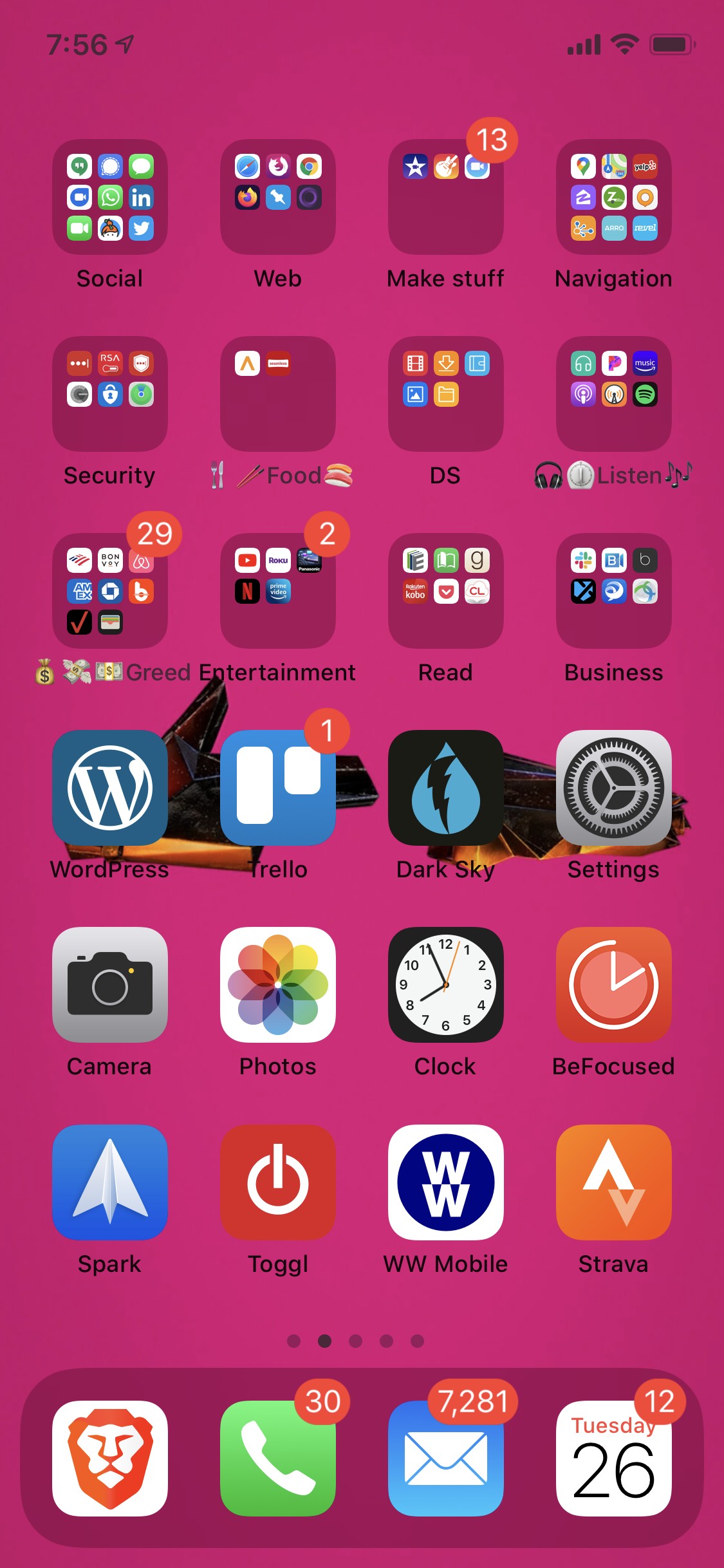Launch the Camera app
This screenshot has width=724, height=1568.
[110, 985]
